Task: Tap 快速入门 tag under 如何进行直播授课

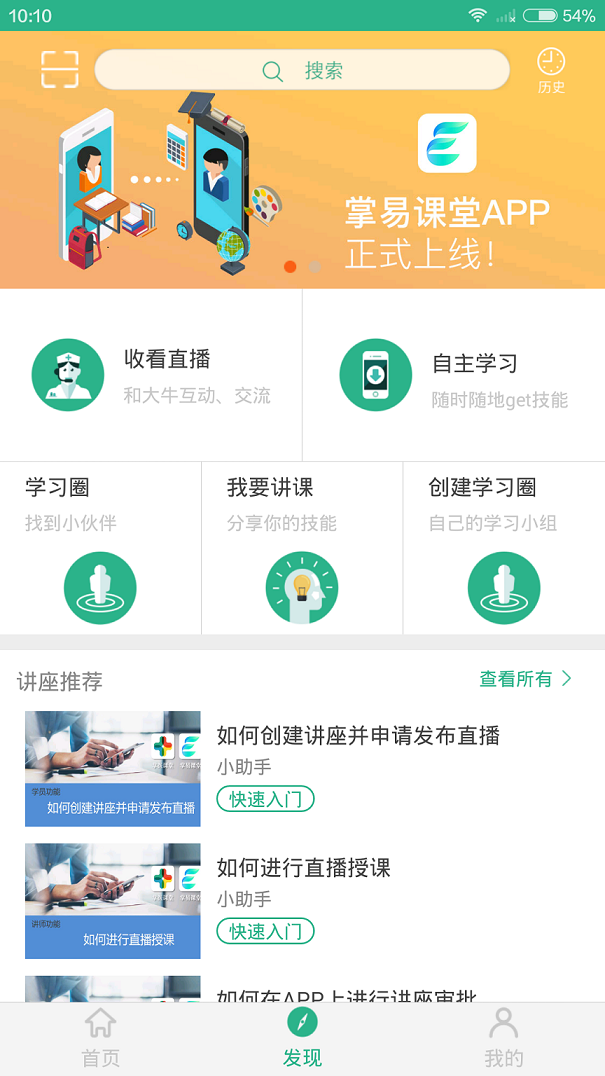Action: tap(265, 931)
